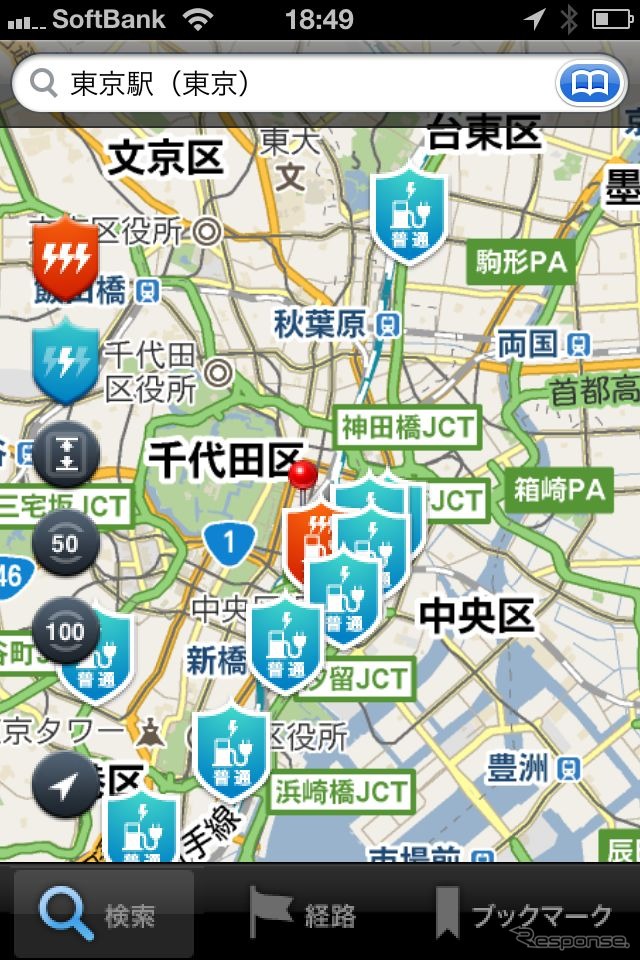This screenshot has width=640, height=960.
Task: Open the charger marker left of 浜崎橋JCT
Action: (232, 752)
